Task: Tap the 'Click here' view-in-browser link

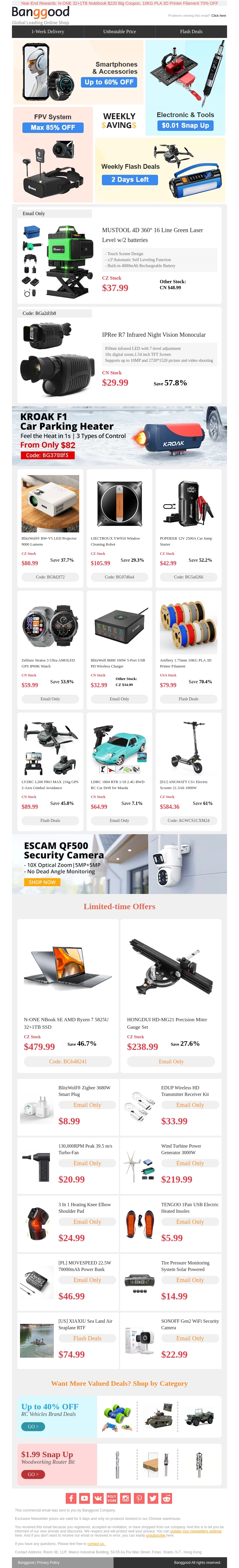Action: click(218, 16)
